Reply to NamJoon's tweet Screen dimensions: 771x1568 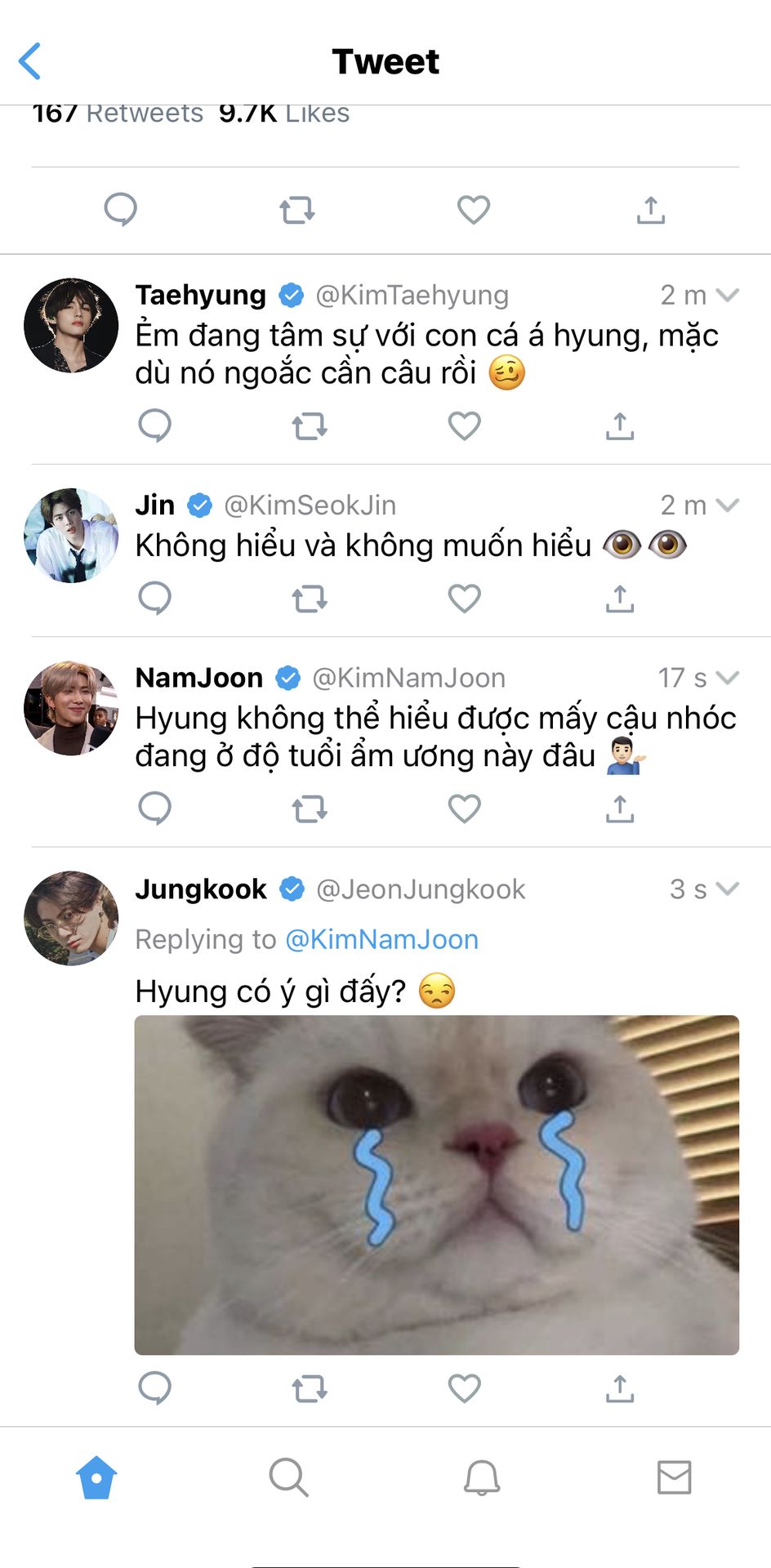tap(154, 808)
